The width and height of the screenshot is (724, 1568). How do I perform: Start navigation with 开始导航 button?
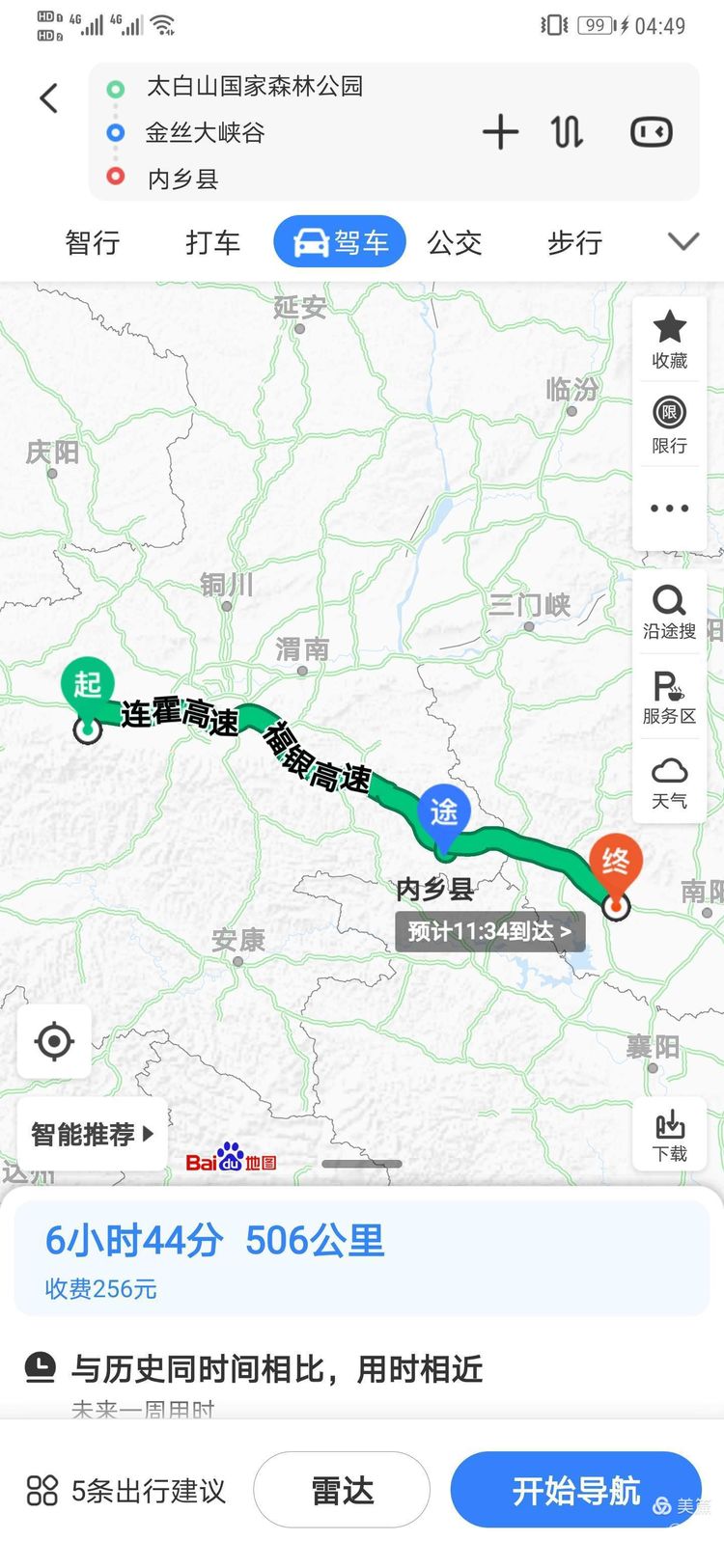[x=575, y=1490]
